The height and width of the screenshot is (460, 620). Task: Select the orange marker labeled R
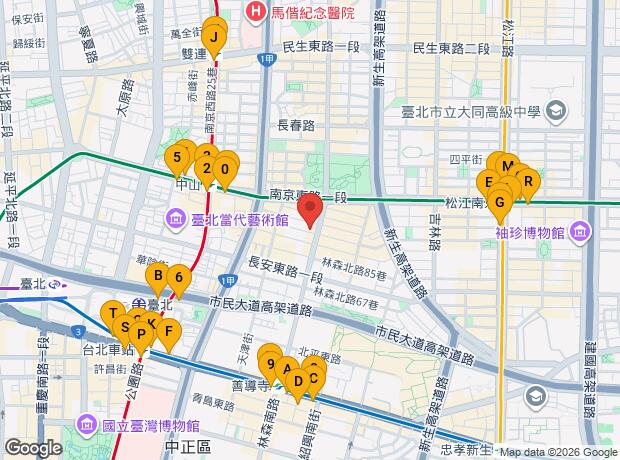click(528, 184)
